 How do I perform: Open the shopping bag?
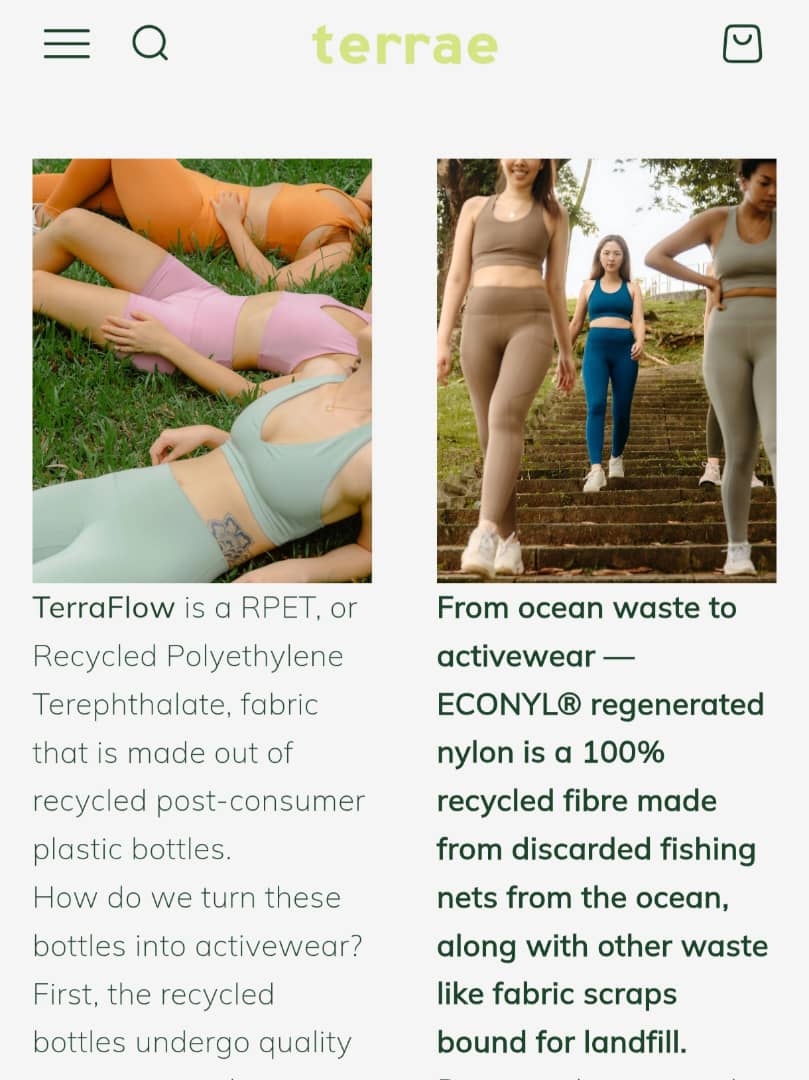[742, 44]
